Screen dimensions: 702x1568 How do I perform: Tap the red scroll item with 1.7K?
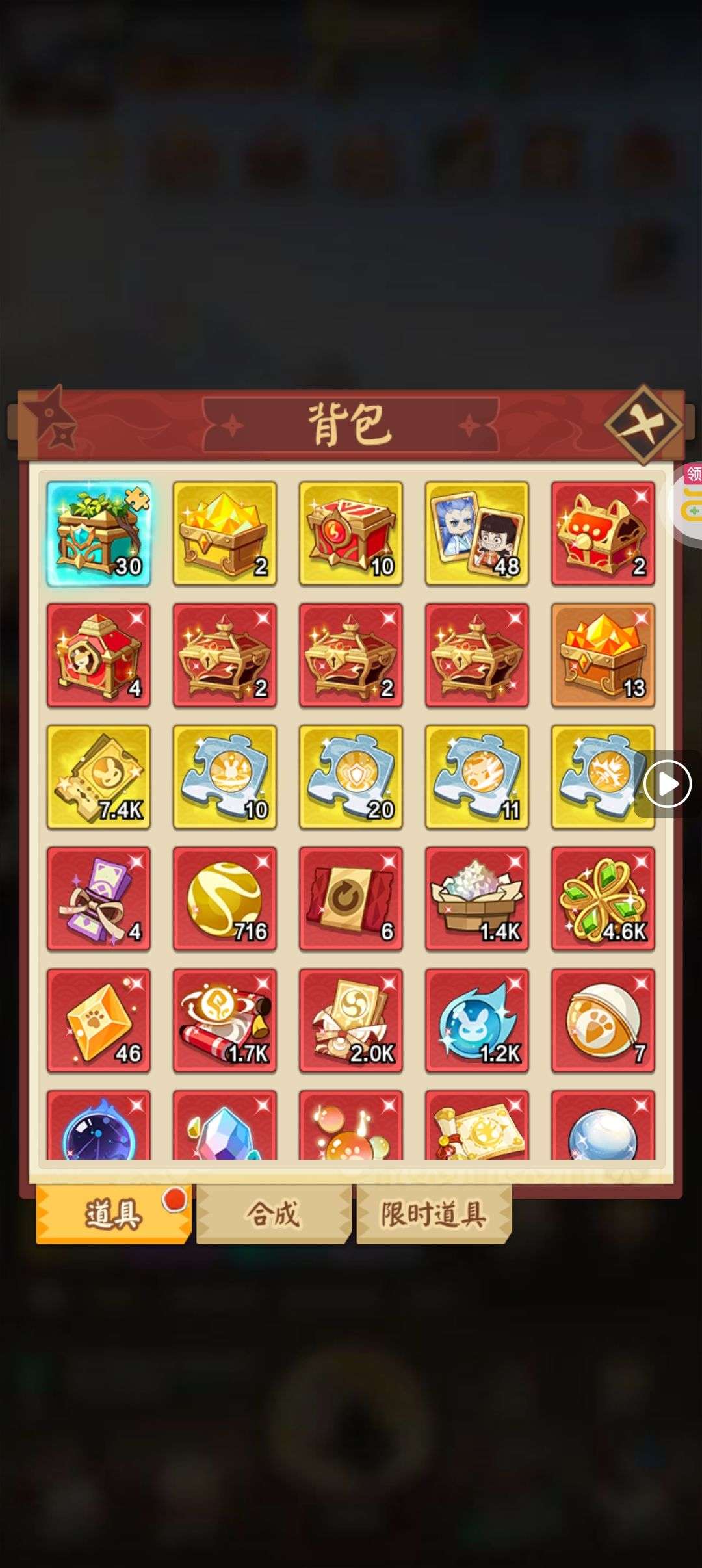[x=225, y=1020]
